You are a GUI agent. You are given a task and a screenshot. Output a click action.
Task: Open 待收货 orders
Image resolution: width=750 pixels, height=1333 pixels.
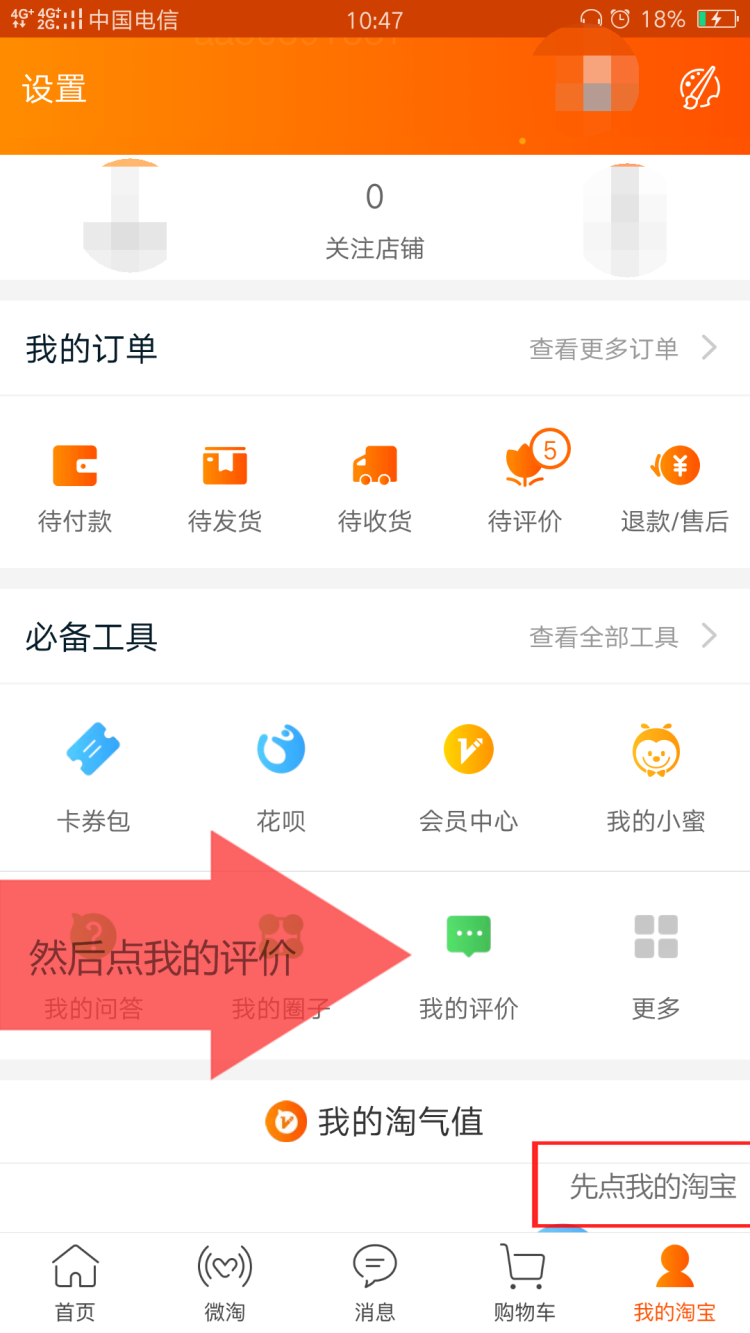click(x=375, y=487)
